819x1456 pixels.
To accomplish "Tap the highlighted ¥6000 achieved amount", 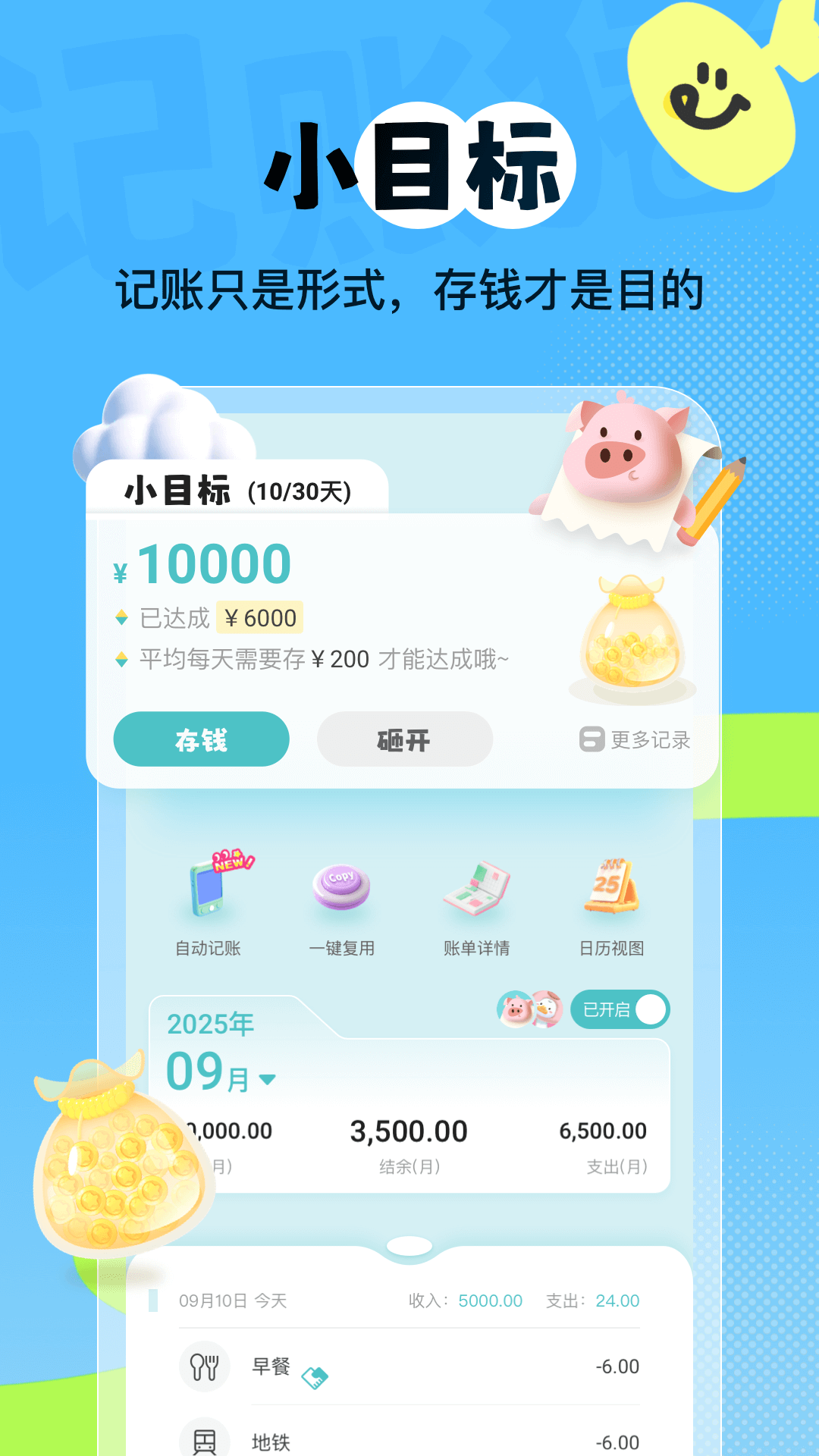I will tap(258, 618).
